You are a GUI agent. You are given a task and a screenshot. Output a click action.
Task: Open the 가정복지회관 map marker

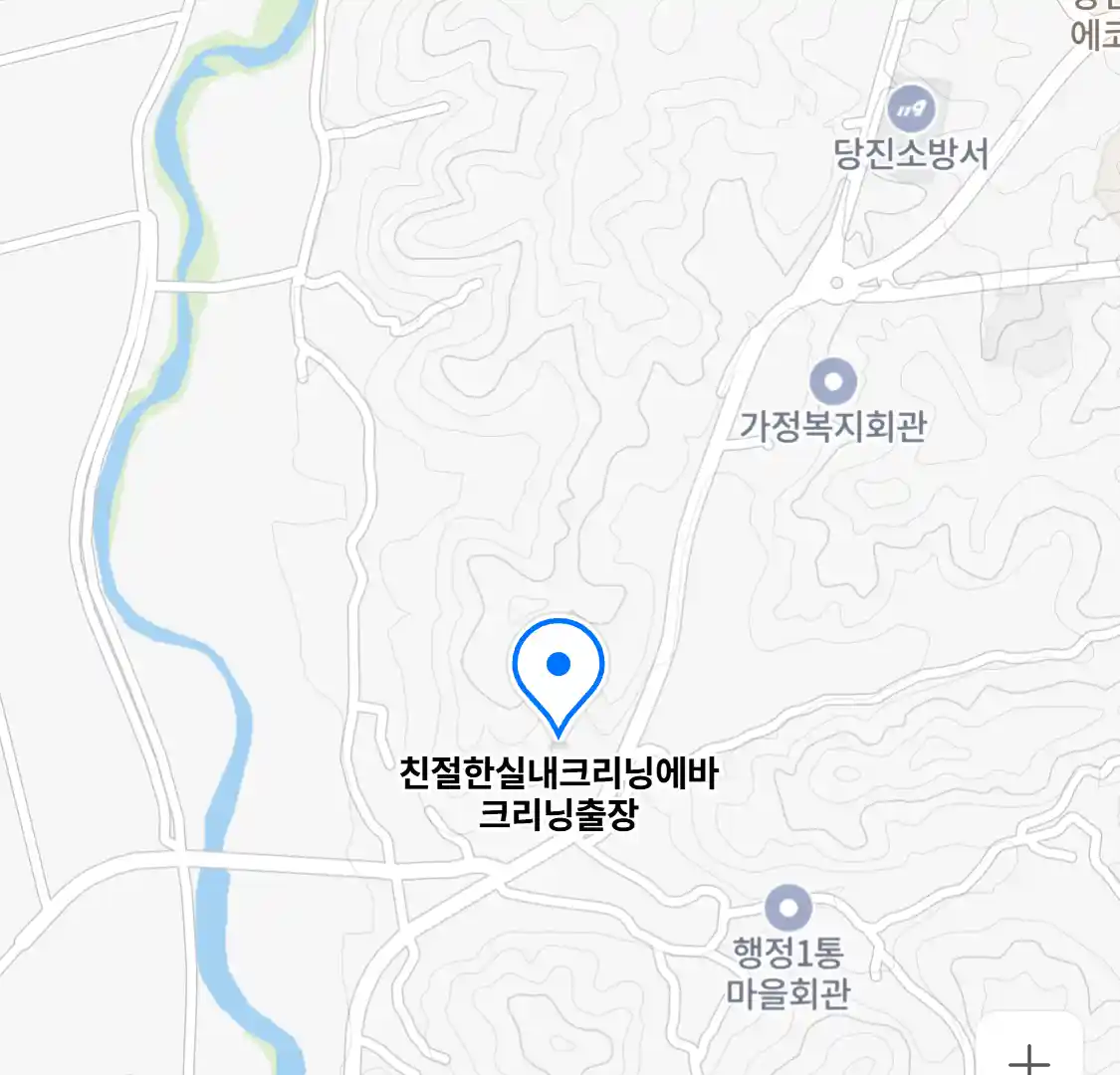pyautogui.click(x=833, y=382)
